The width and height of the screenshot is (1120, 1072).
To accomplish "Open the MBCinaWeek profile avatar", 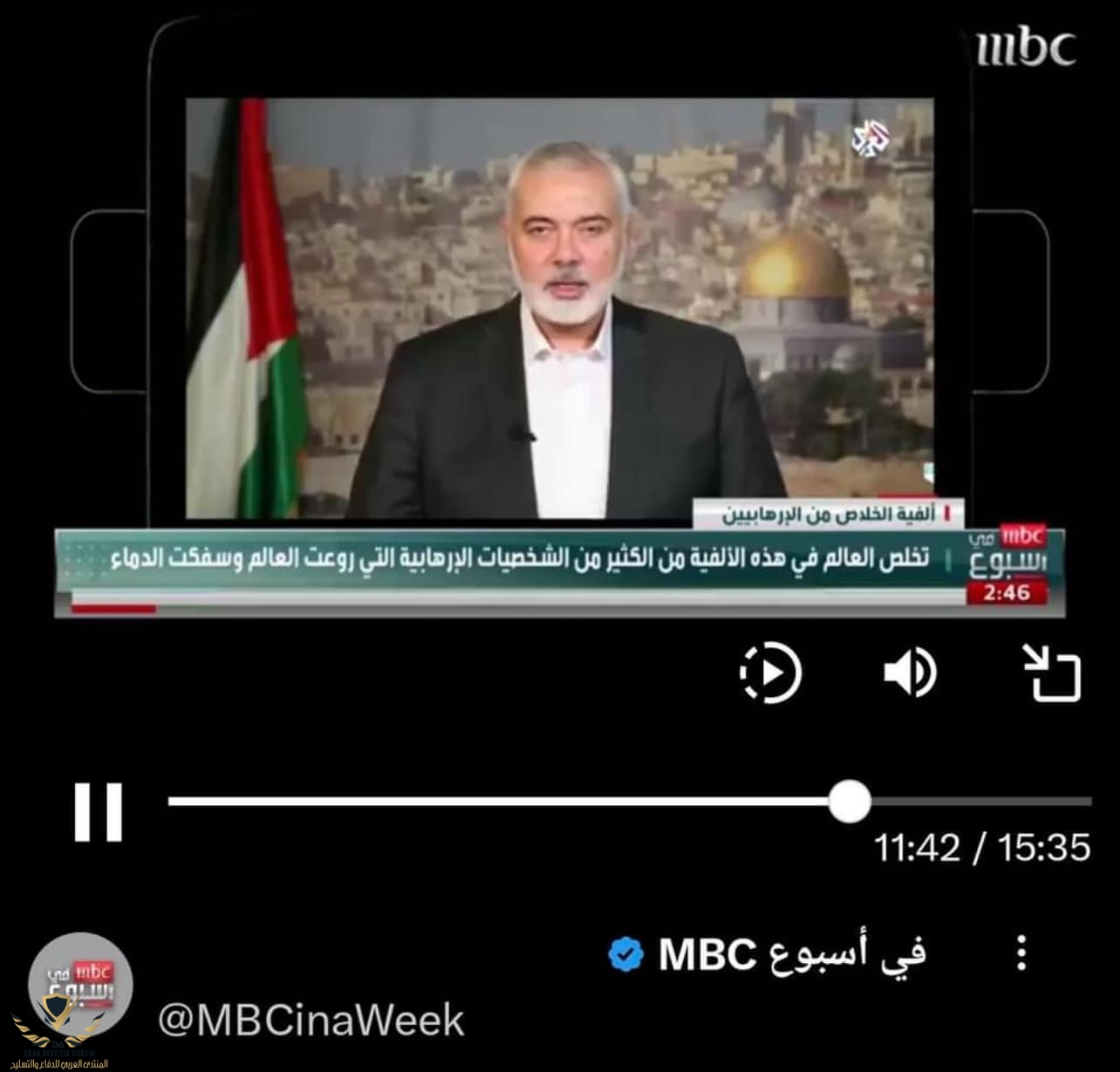I will (80, 985).
